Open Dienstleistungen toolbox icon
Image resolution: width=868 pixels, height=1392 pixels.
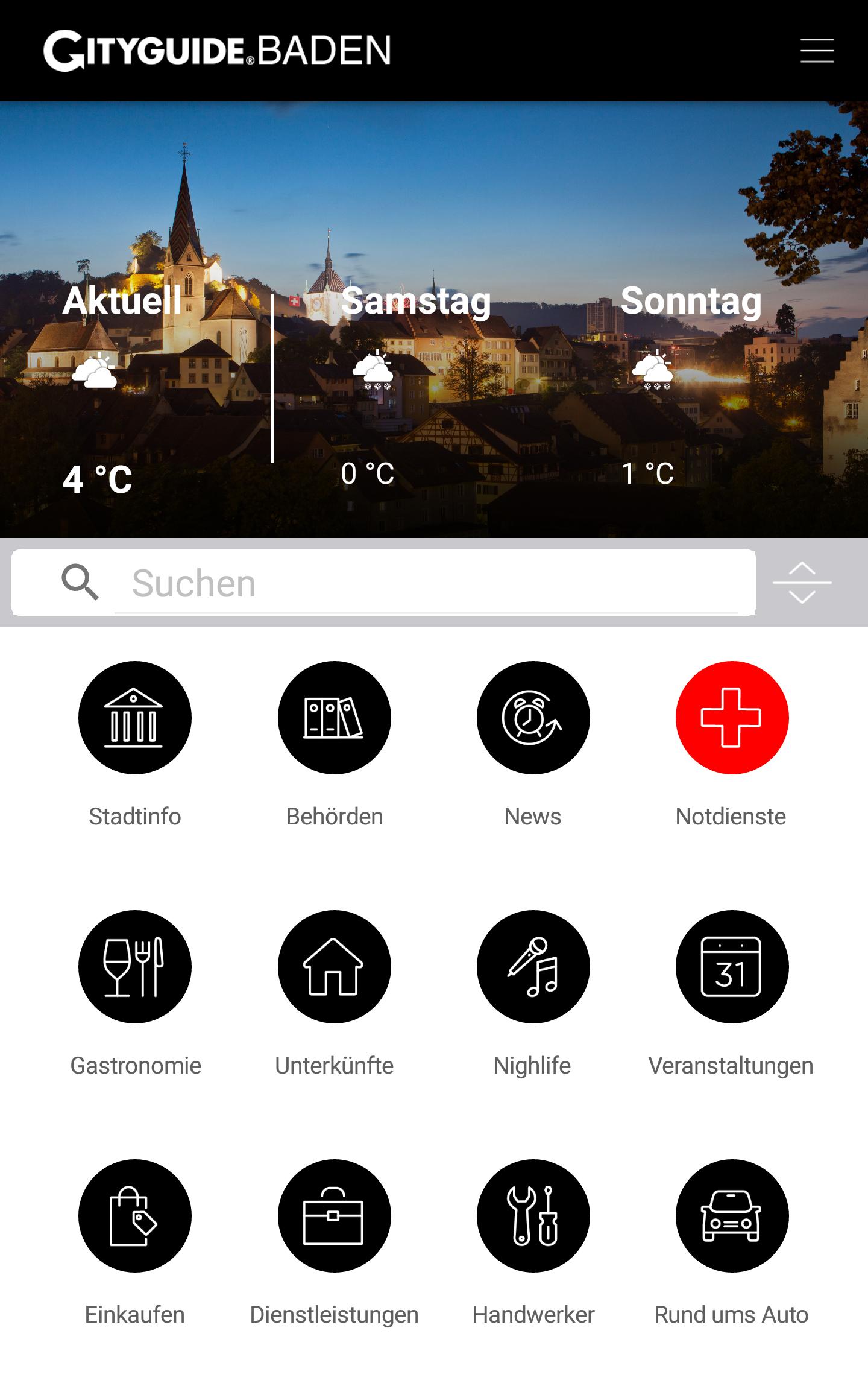(335, 1216)
